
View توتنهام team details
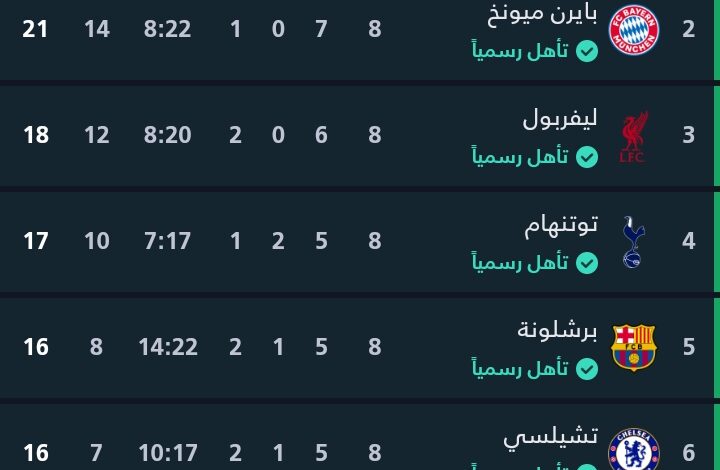pyautogui.click(x=561, y=227)
